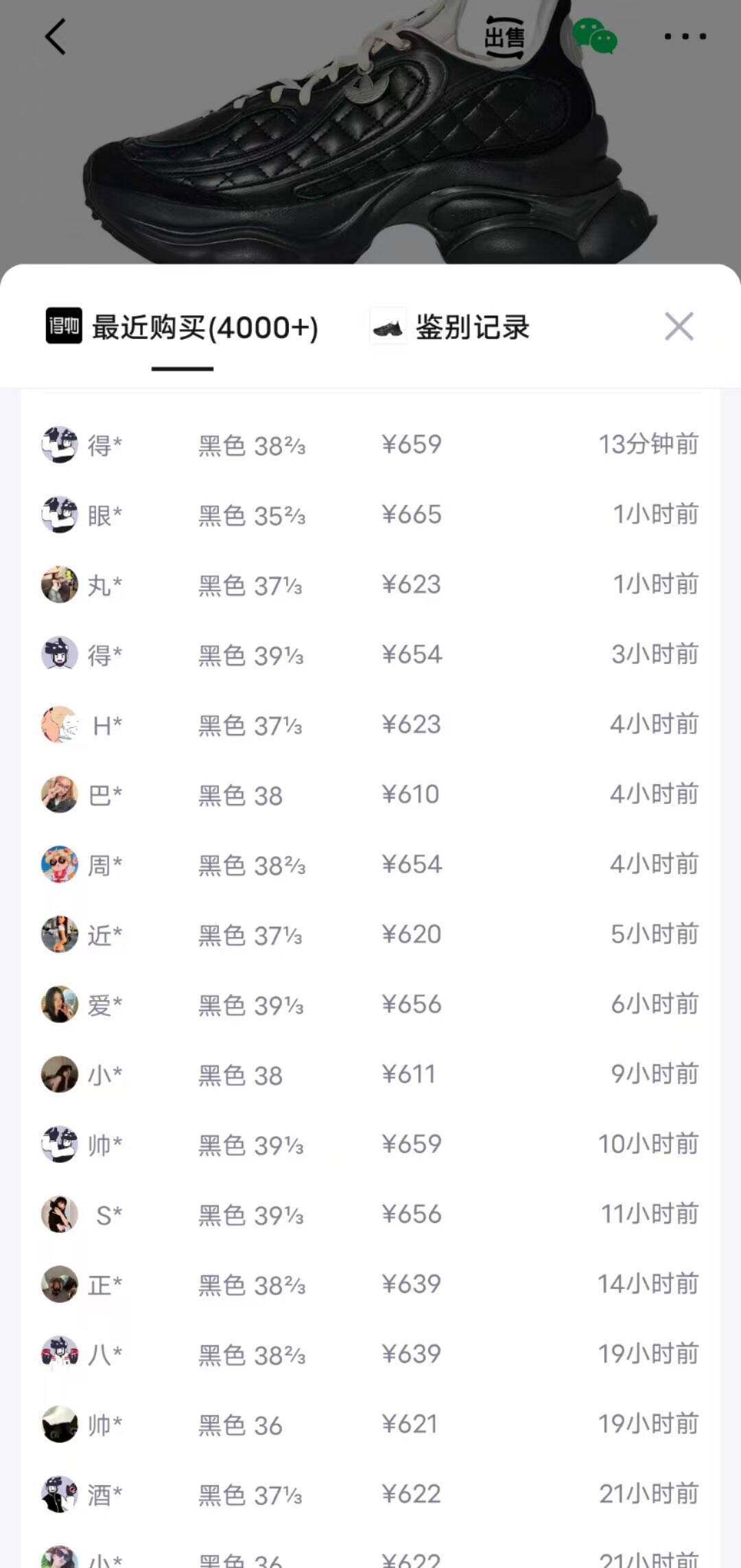The image size is (741, 1568).
Task: Open buyer 巴* profile avatar
Action: (60, 794)
